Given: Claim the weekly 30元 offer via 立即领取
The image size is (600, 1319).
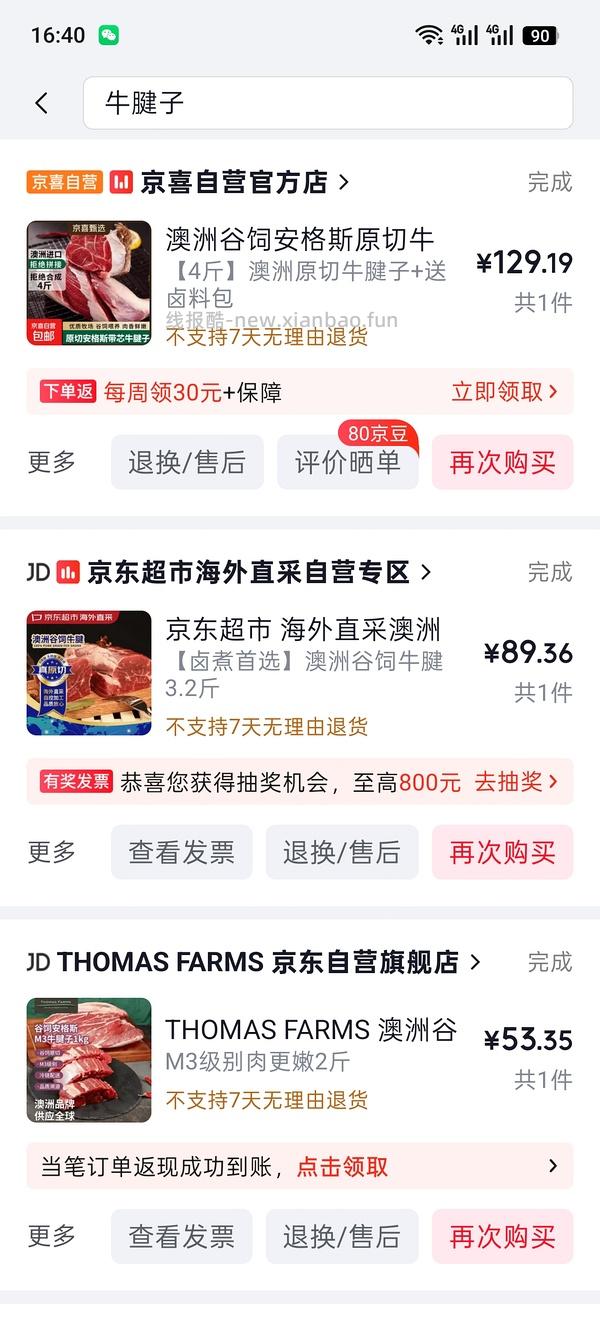Looking at the screenshot, I should click(x=504, y=392).
